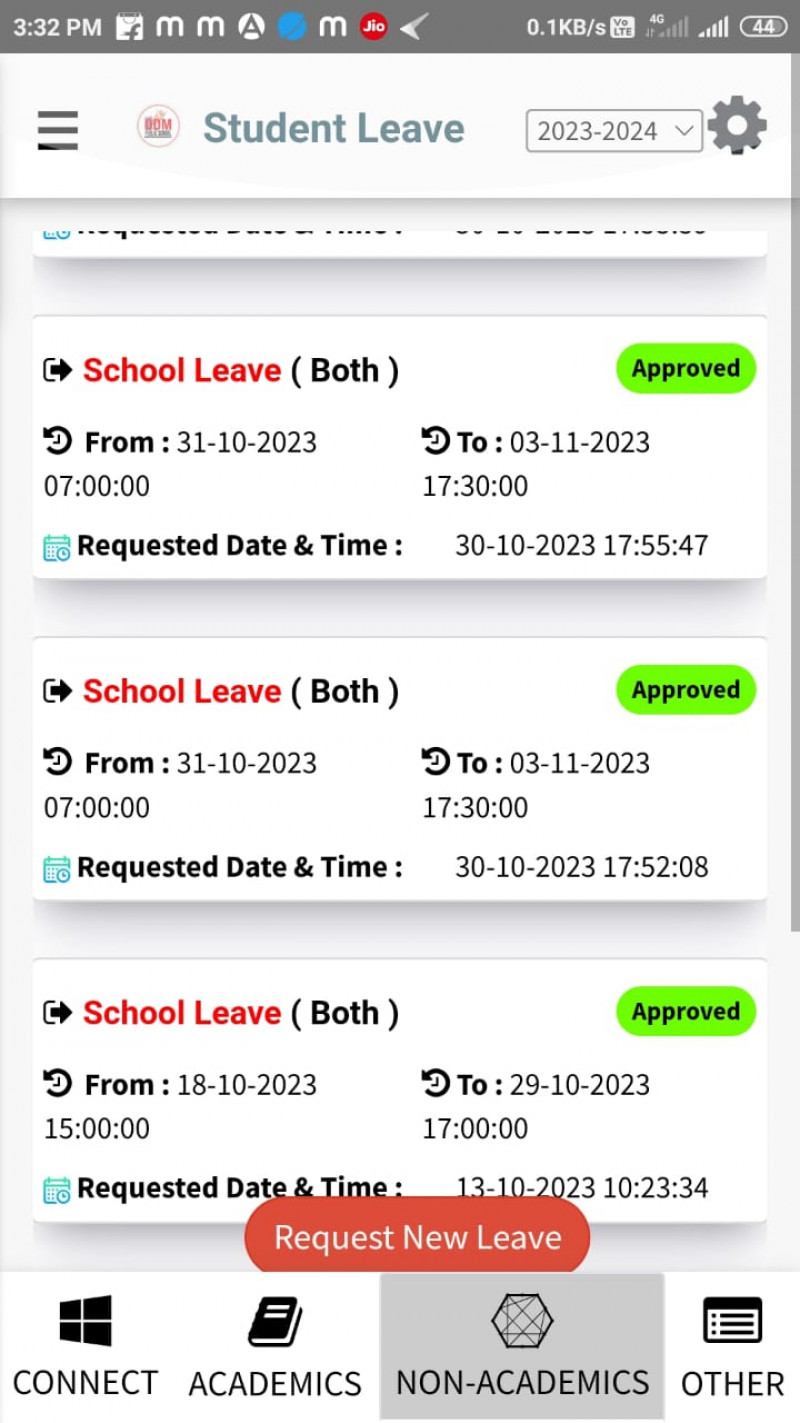Select the NON-ACADEMICS tab
The image size is (800, 1423).
click(522, 1347)
